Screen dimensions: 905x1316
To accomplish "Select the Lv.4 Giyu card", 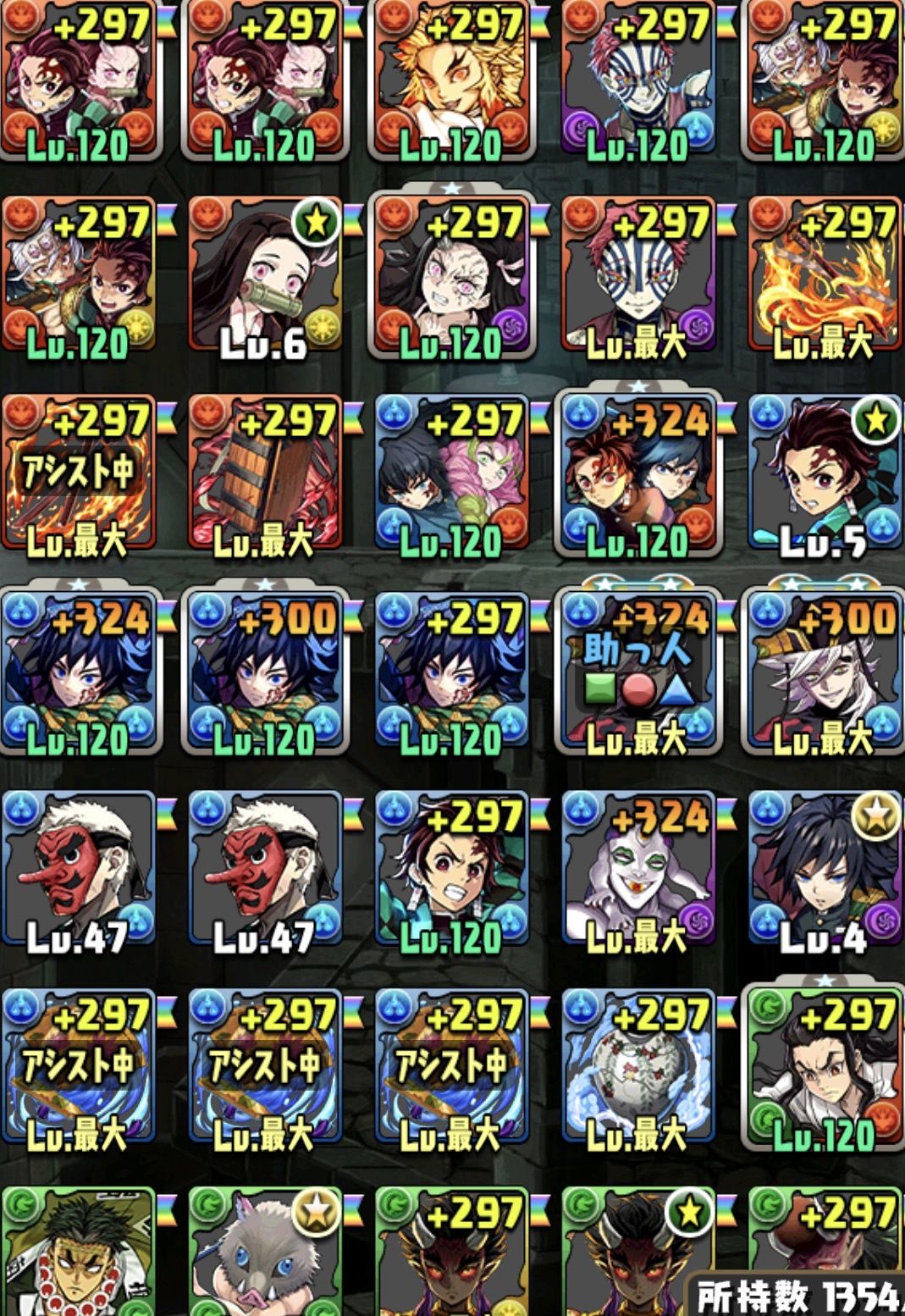I will pyautogui.click(x=823, y=872).
